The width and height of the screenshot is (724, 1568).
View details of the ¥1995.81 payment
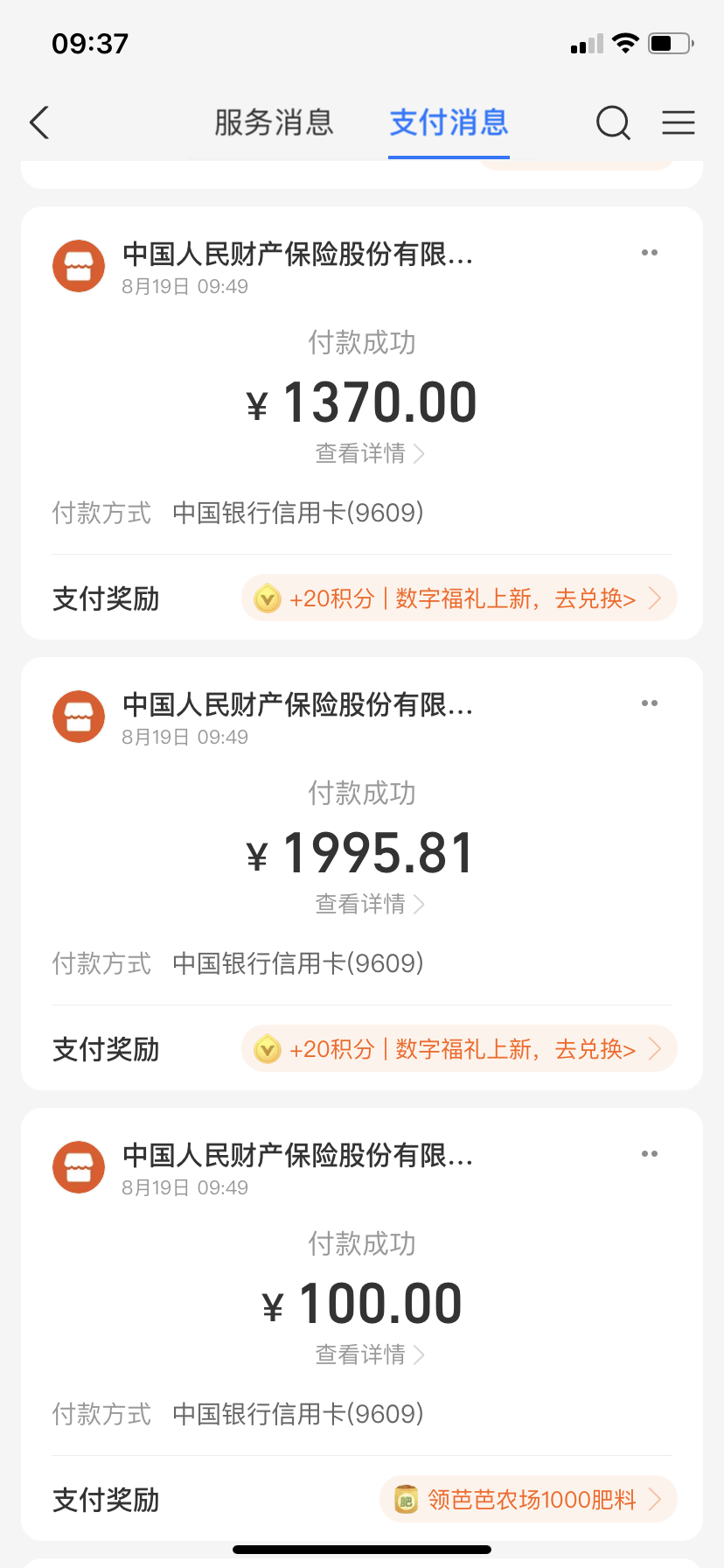[369, 904]
